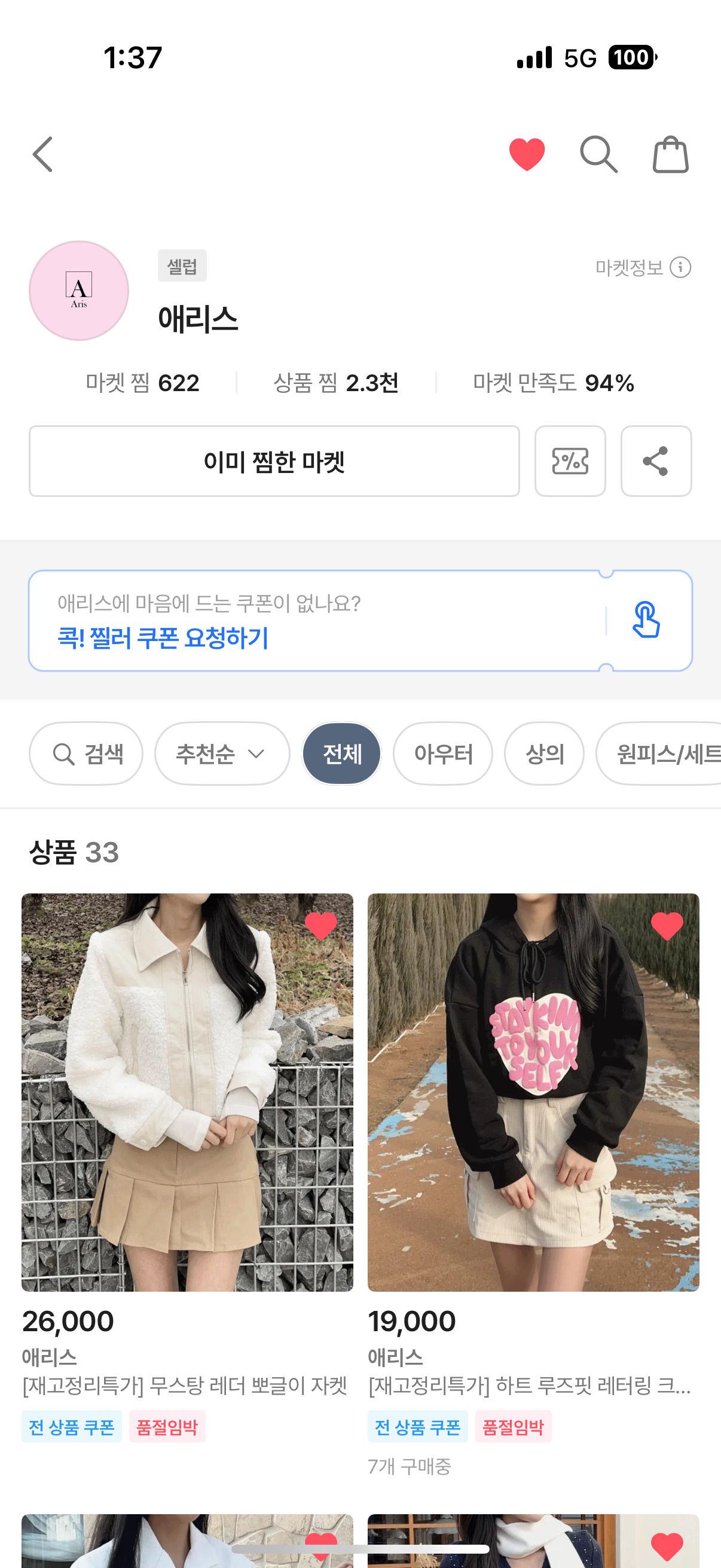
Task: Open the 하트 루즈핏 레터링 product
Action: point(533,1093)
